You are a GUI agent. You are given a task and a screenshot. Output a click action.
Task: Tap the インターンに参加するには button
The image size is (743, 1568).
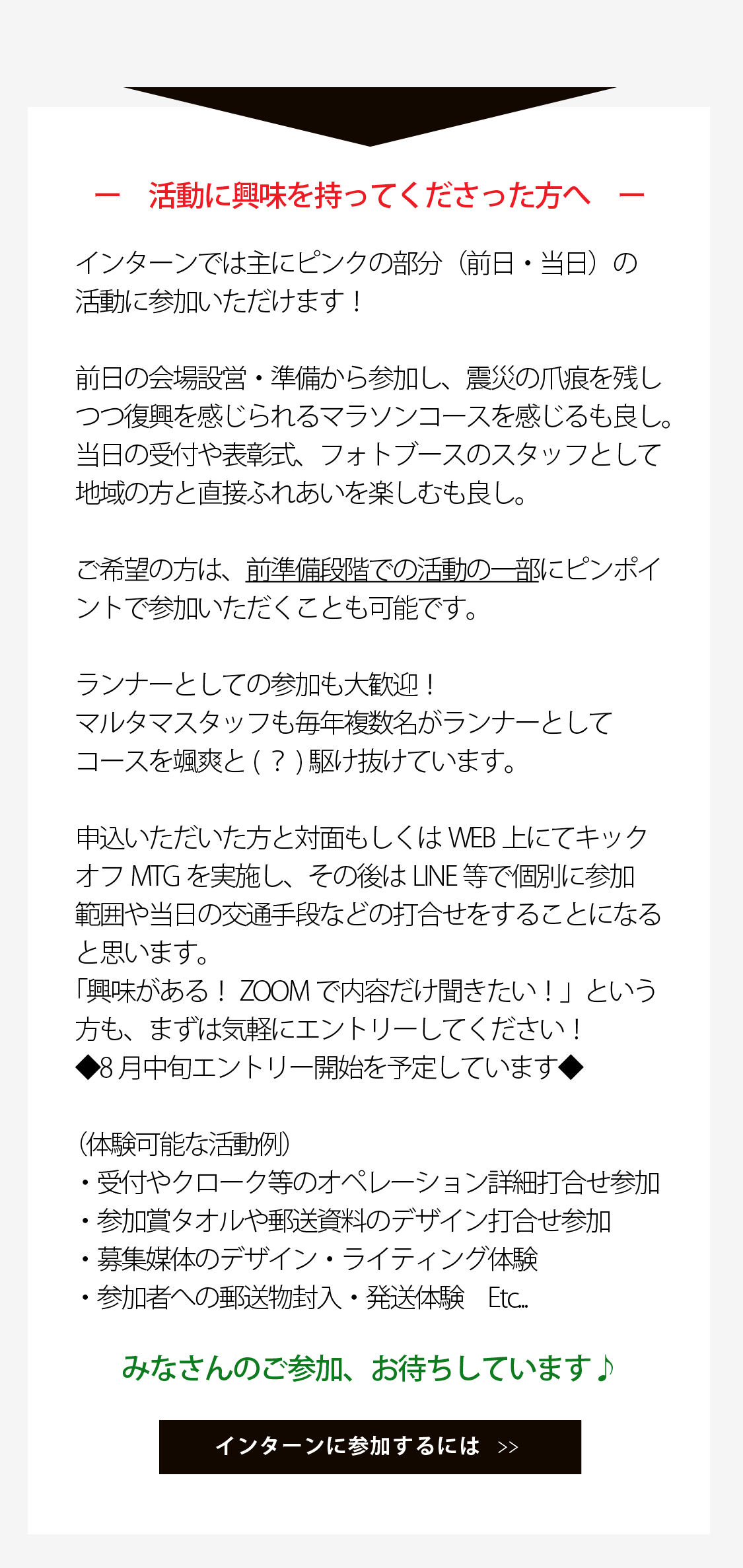[370, 1446]
